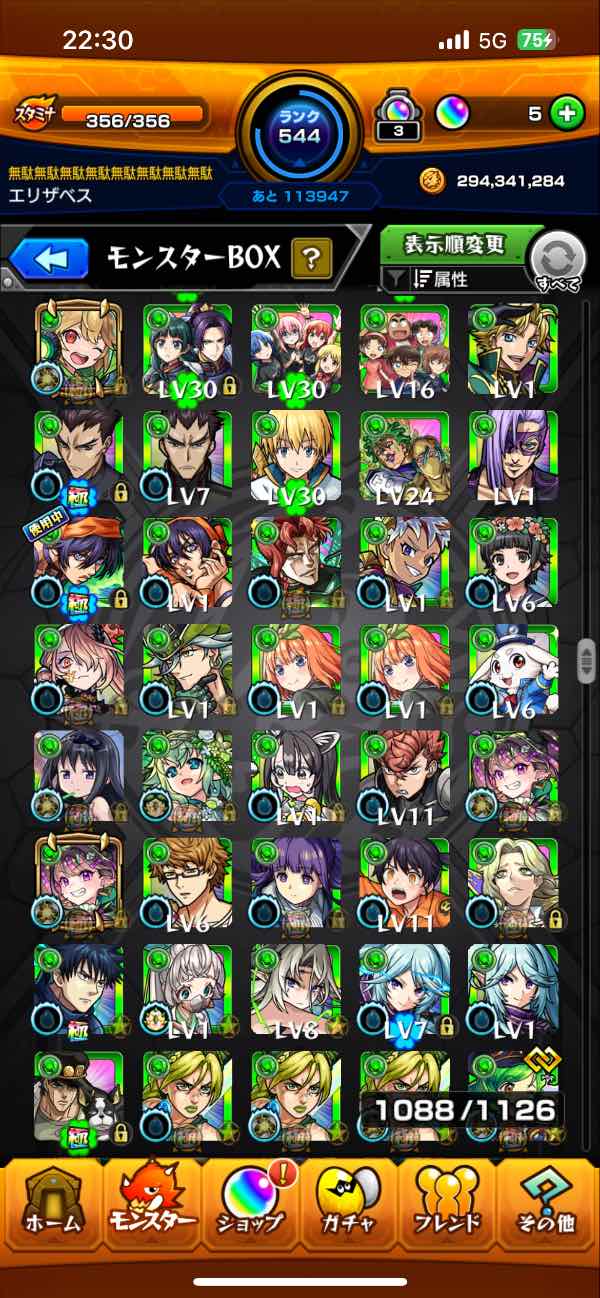Add orbs with the green plus button
The width and height of the screenshot is (600, 1298).
tap(567, 114)
